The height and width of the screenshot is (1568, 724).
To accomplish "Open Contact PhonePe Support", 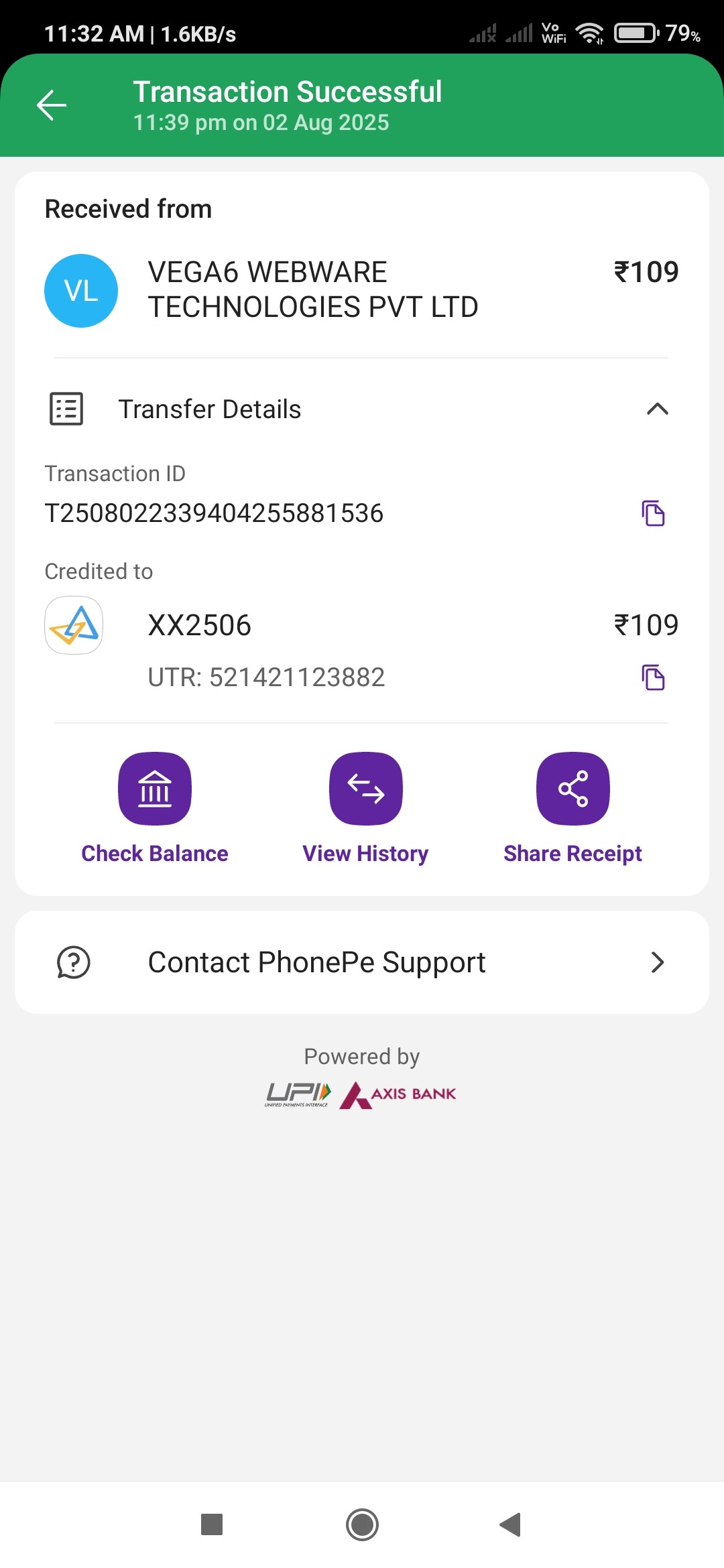I will (x=362, y=962).
